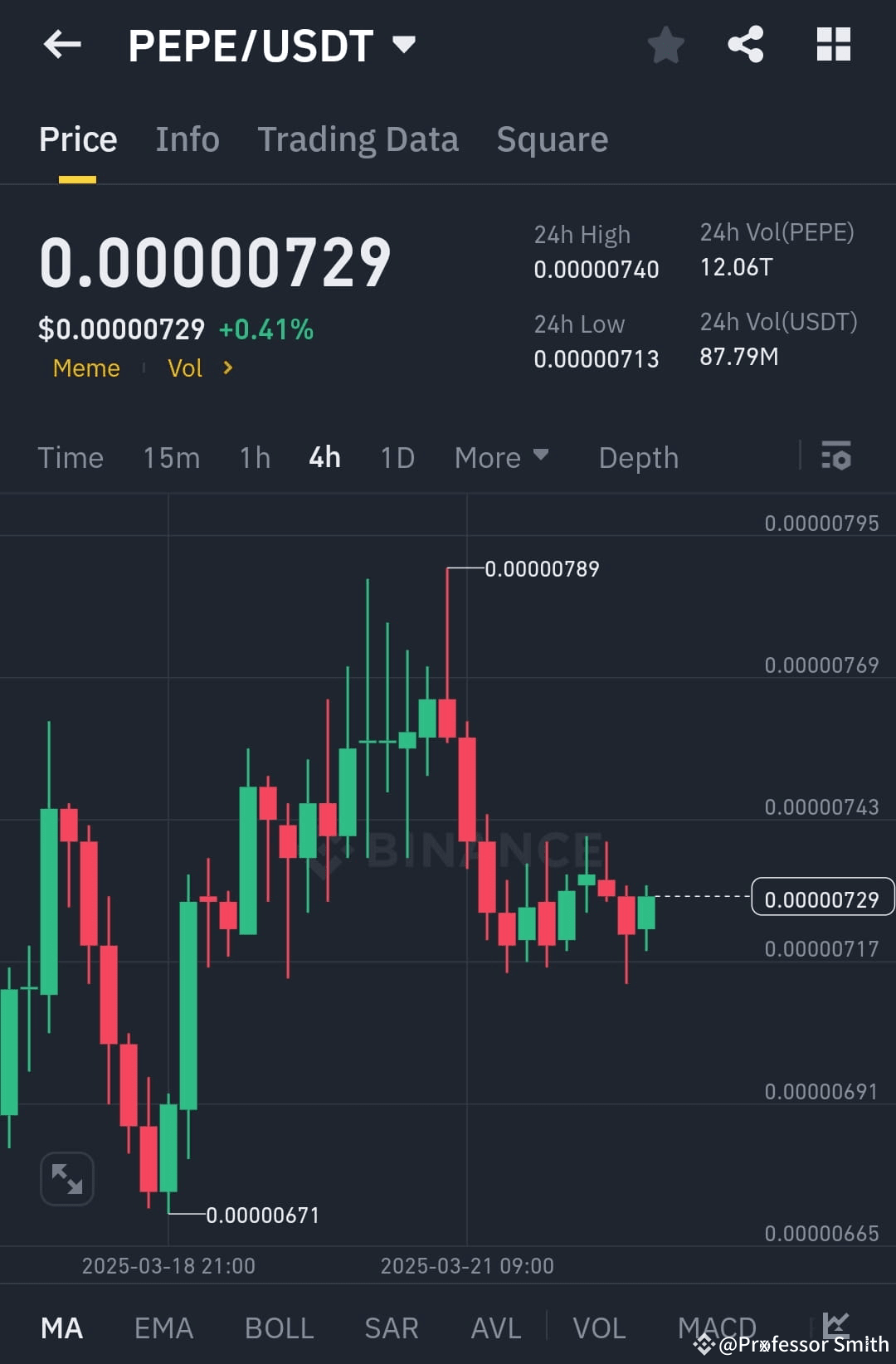The width and height of the screenshot is (896, 1364).
Task: Open the More timeframe dropdown
Action: (x=501, y=457)
